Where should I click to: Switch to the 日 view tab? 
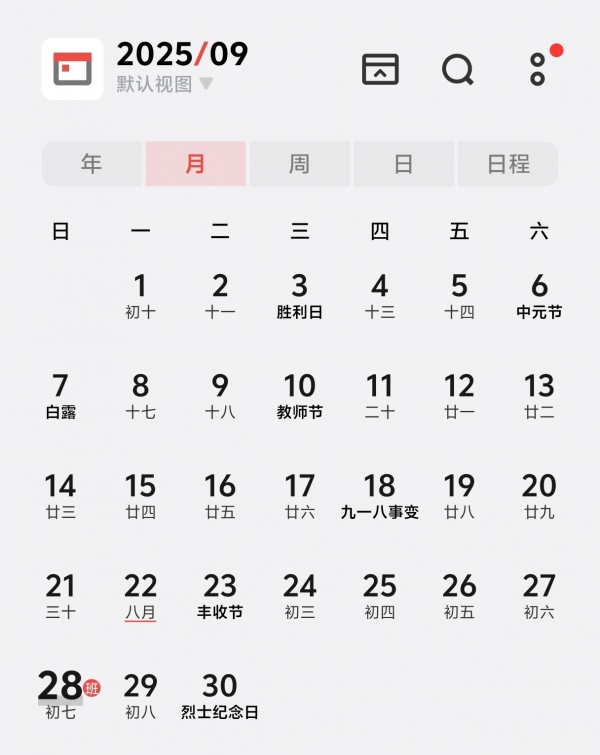tap(403, 164)
